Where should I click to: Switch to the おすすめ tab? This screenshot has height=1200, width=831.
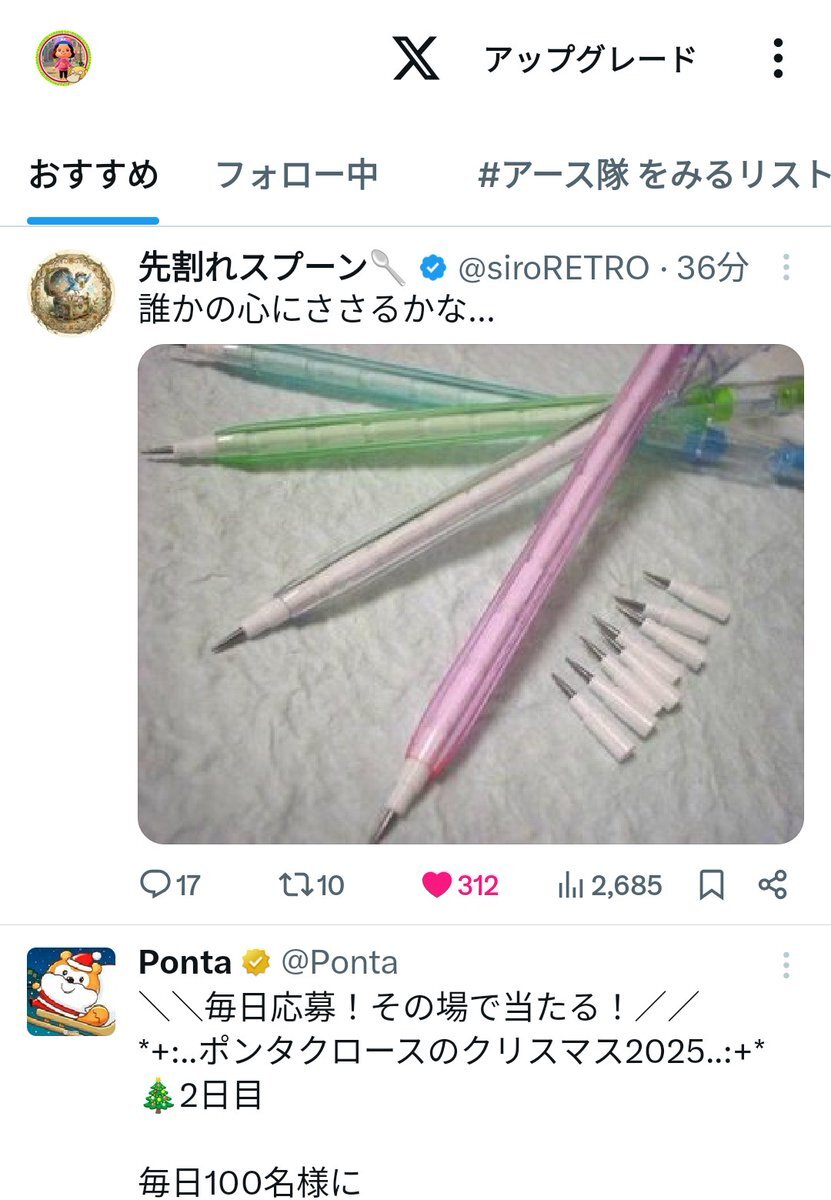click(93, 175)
